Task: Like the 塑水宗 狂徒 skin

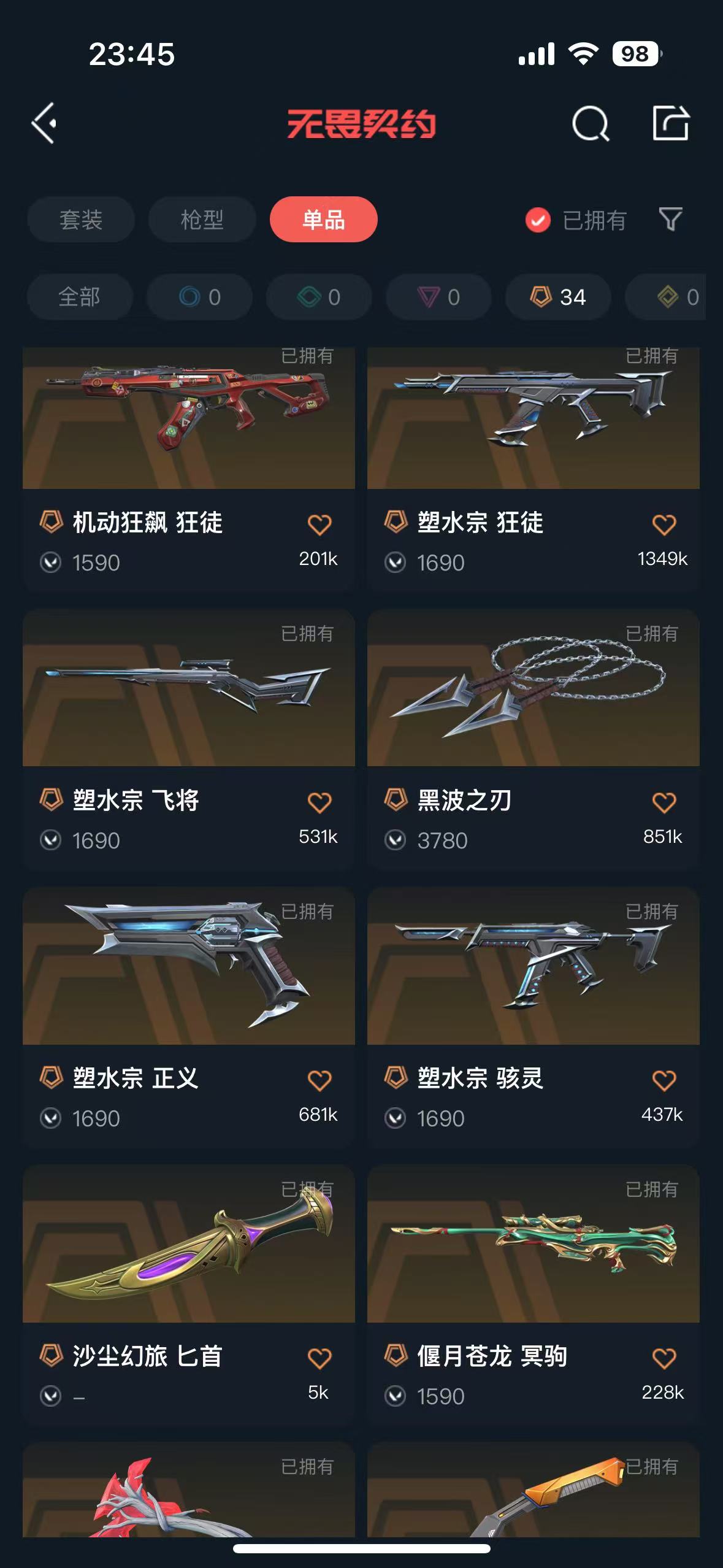Action: (x=664, y=525)
